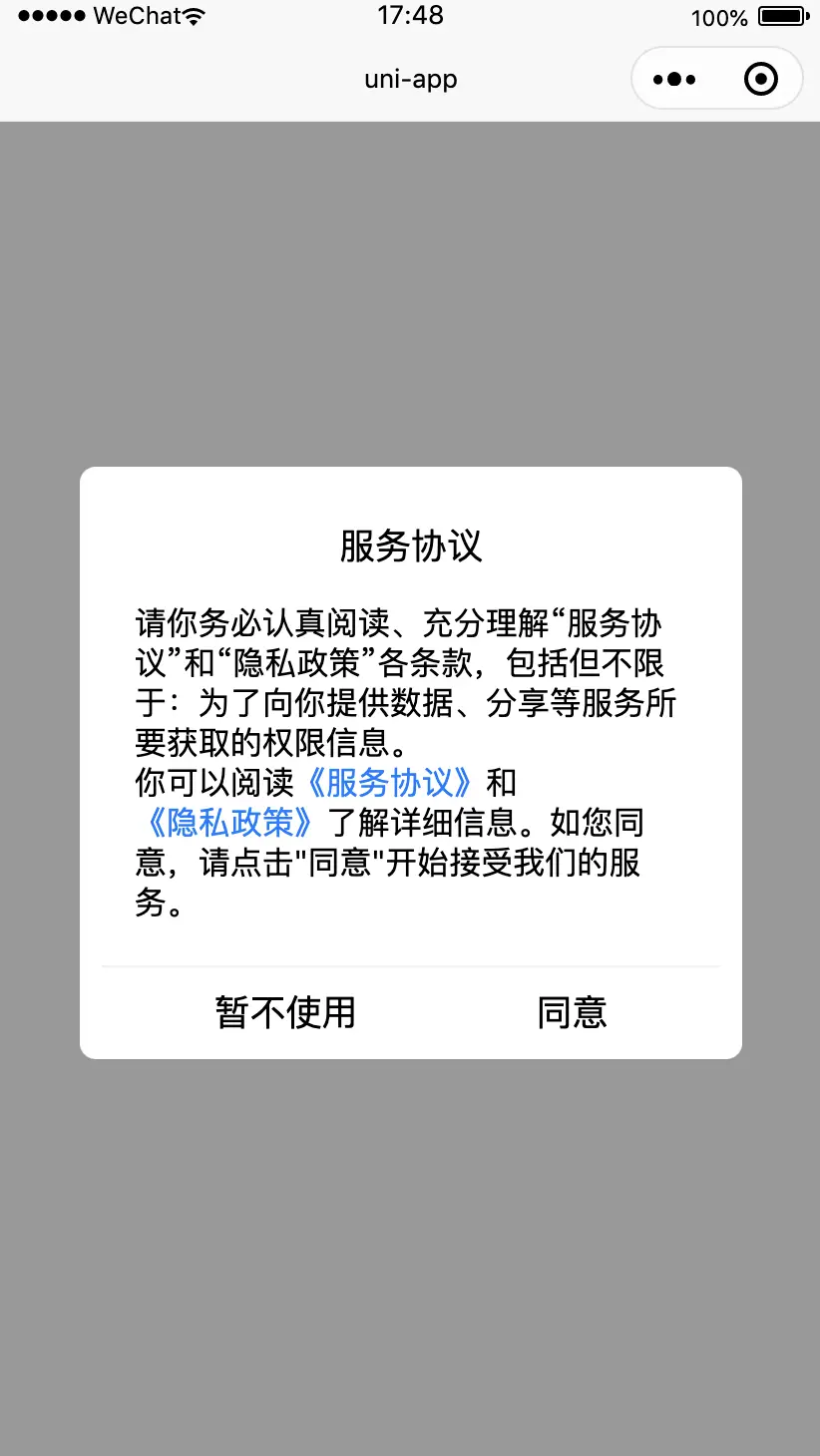This screenshot has width=820, height=1456.
Task: Tap the 17:48 clock in the status bar
Action: [410, 15]
